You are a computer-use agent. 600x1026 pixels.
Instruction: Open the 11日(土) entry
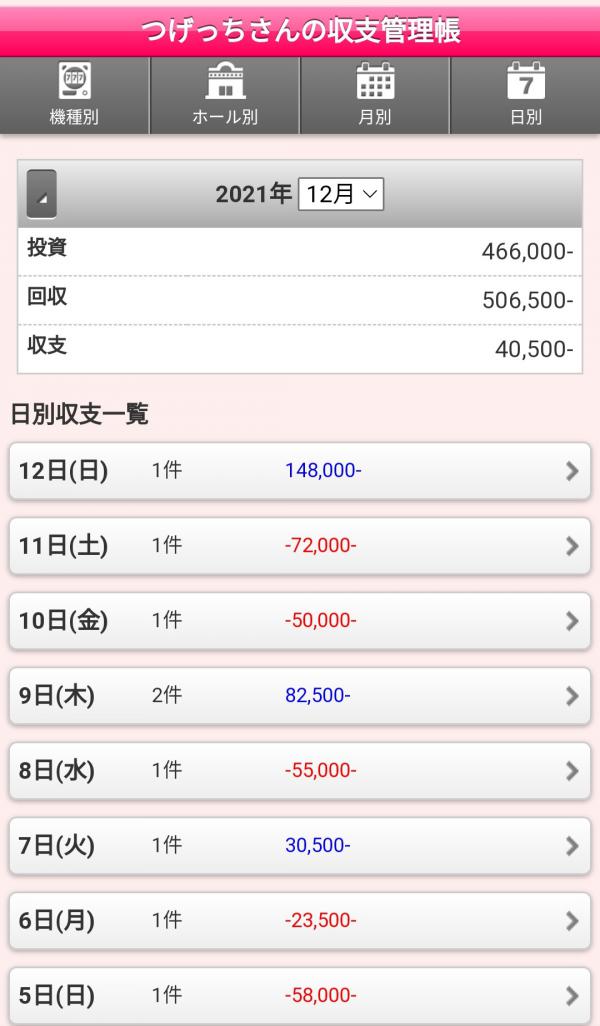click(x=299, y=546)
